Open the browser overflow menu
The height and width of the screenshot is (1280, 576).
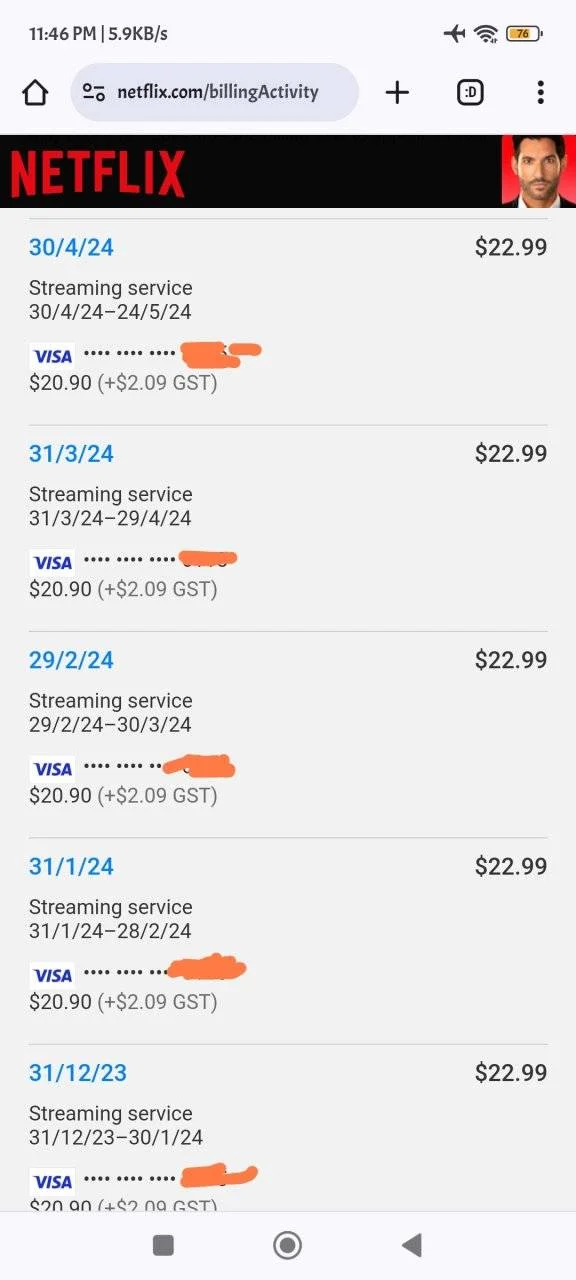[x=540, y=93]
